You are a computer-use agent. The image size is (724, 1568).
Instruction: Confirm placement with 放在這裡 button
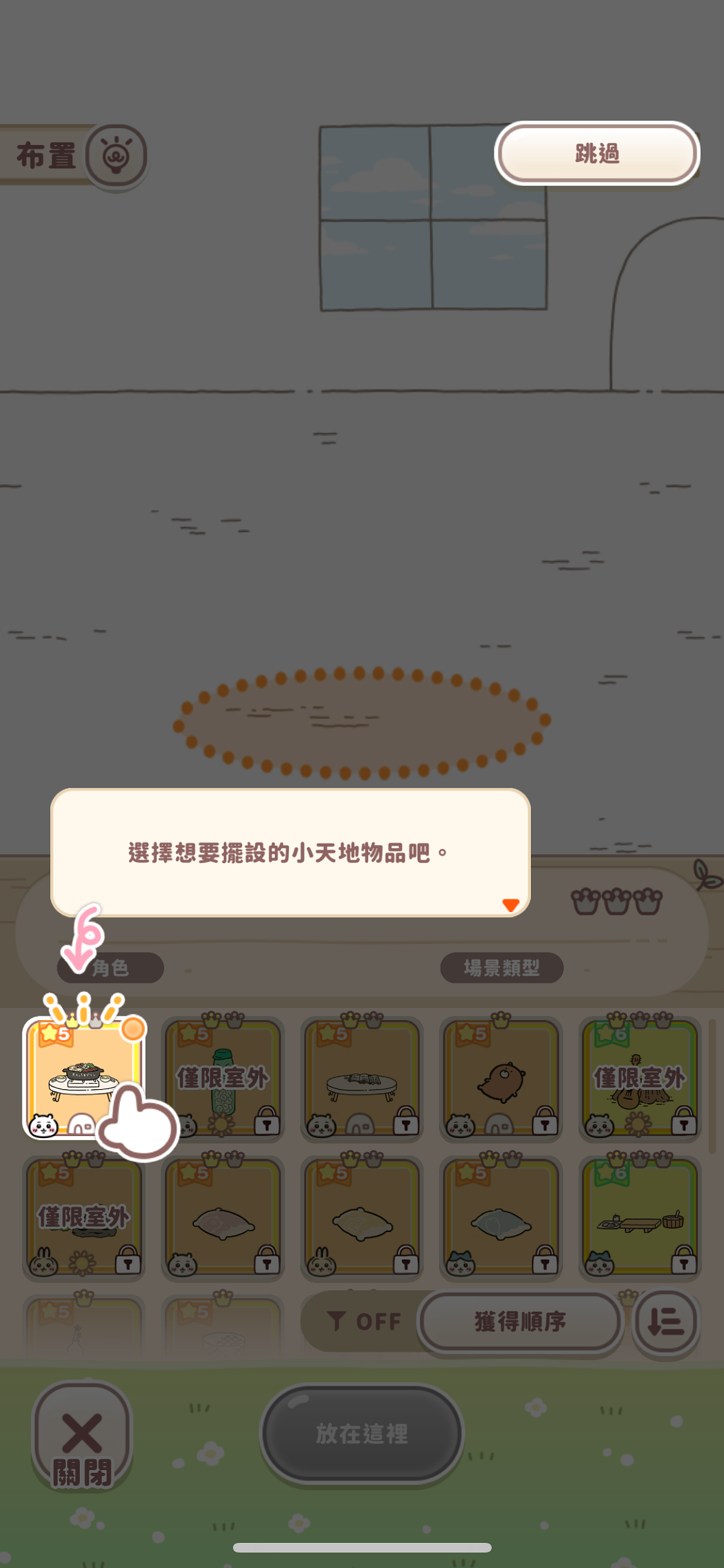(x=362, y=1433)
